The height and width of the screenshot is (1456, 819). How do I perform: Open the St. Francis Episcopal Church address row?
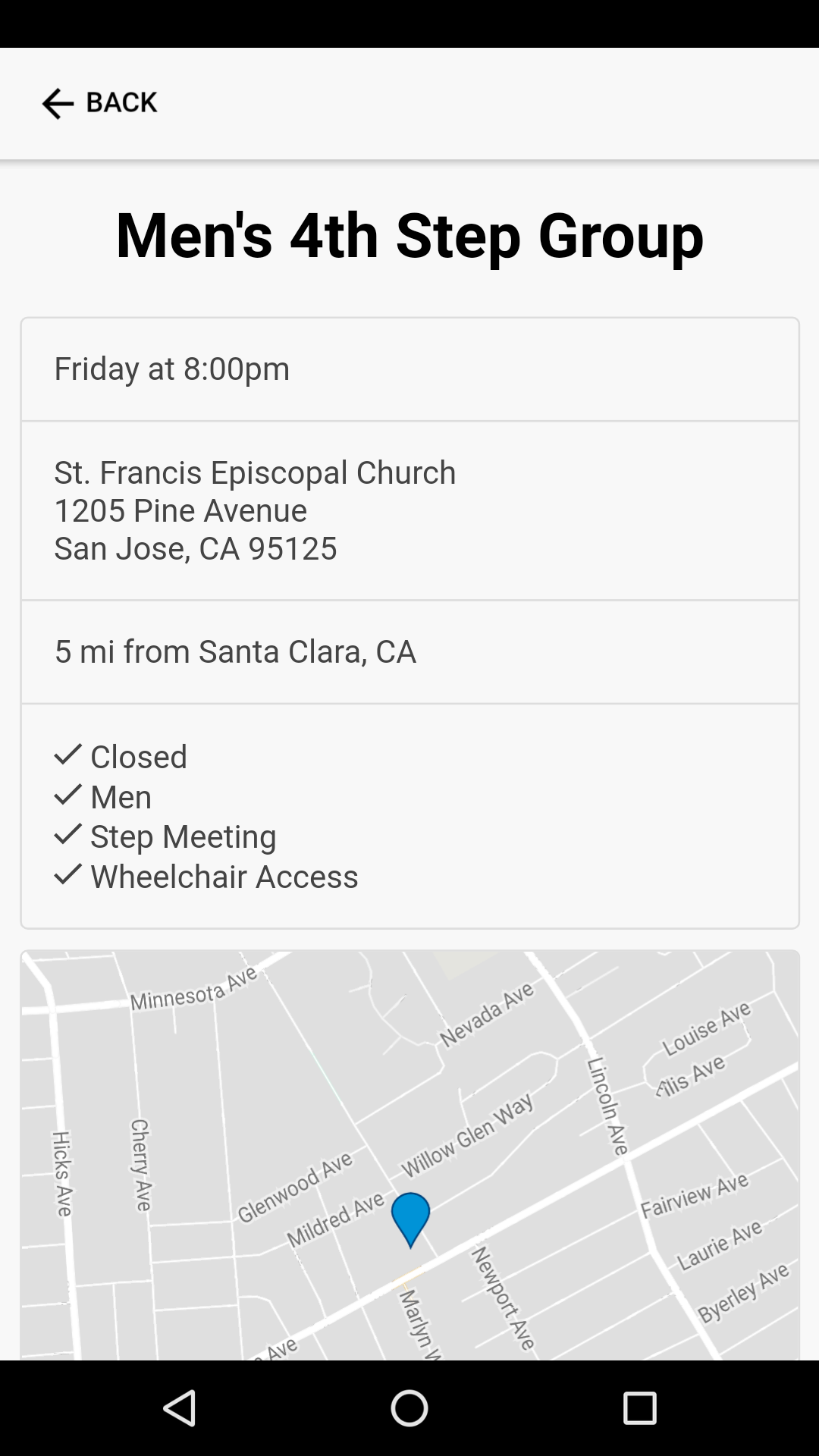(409, 510)
